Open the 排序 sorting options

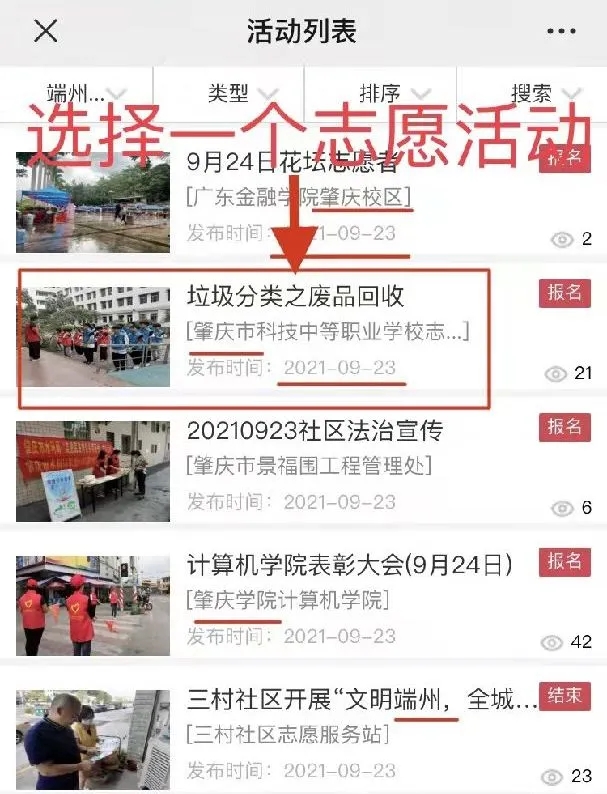point(379,94)
